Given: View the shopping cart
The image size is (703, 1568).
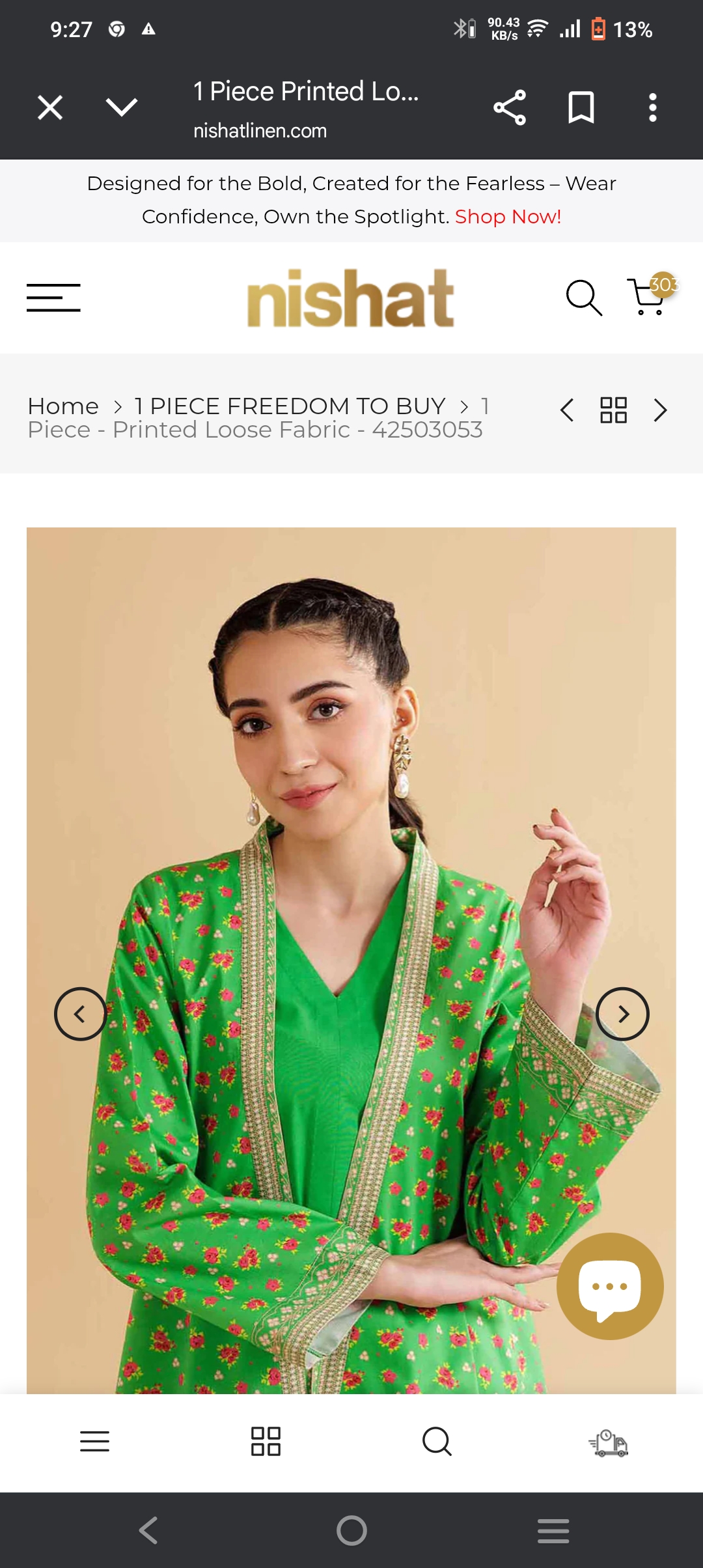Looking at the screenshot, I should [648, 297].
